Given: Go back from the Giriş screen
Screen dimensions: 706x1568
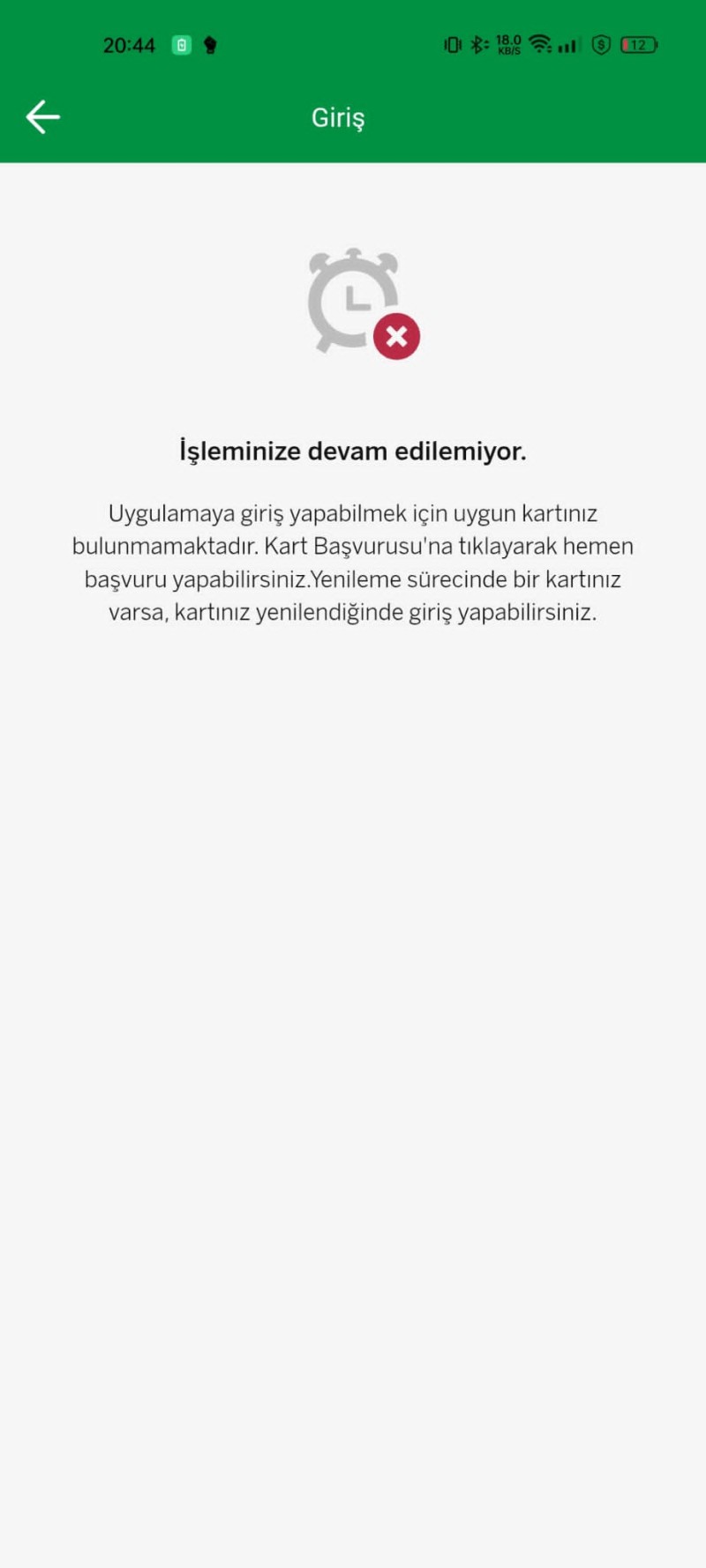Looking at the screenshot, I should coord(42,116).
